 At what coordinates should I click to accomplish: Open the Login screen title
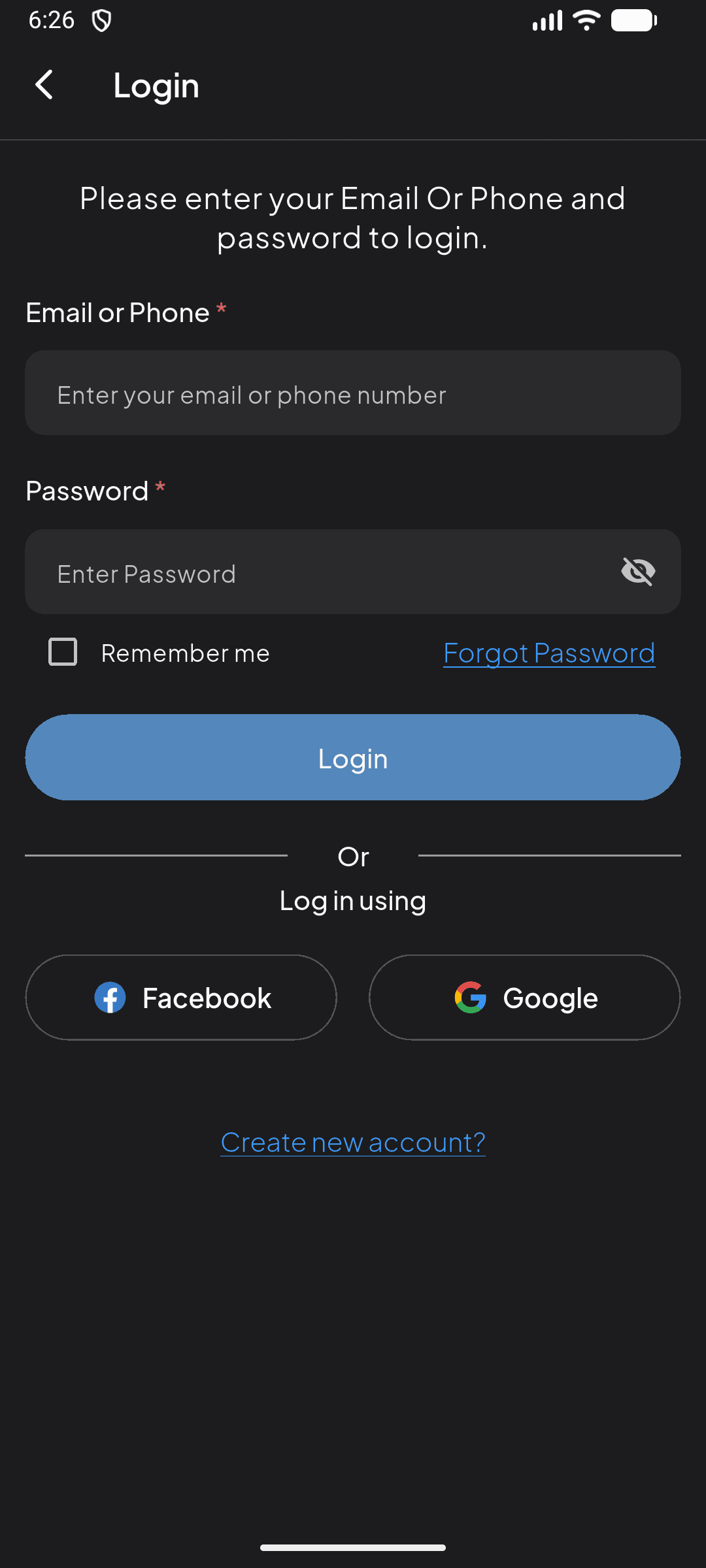click(x=156, y=85)
